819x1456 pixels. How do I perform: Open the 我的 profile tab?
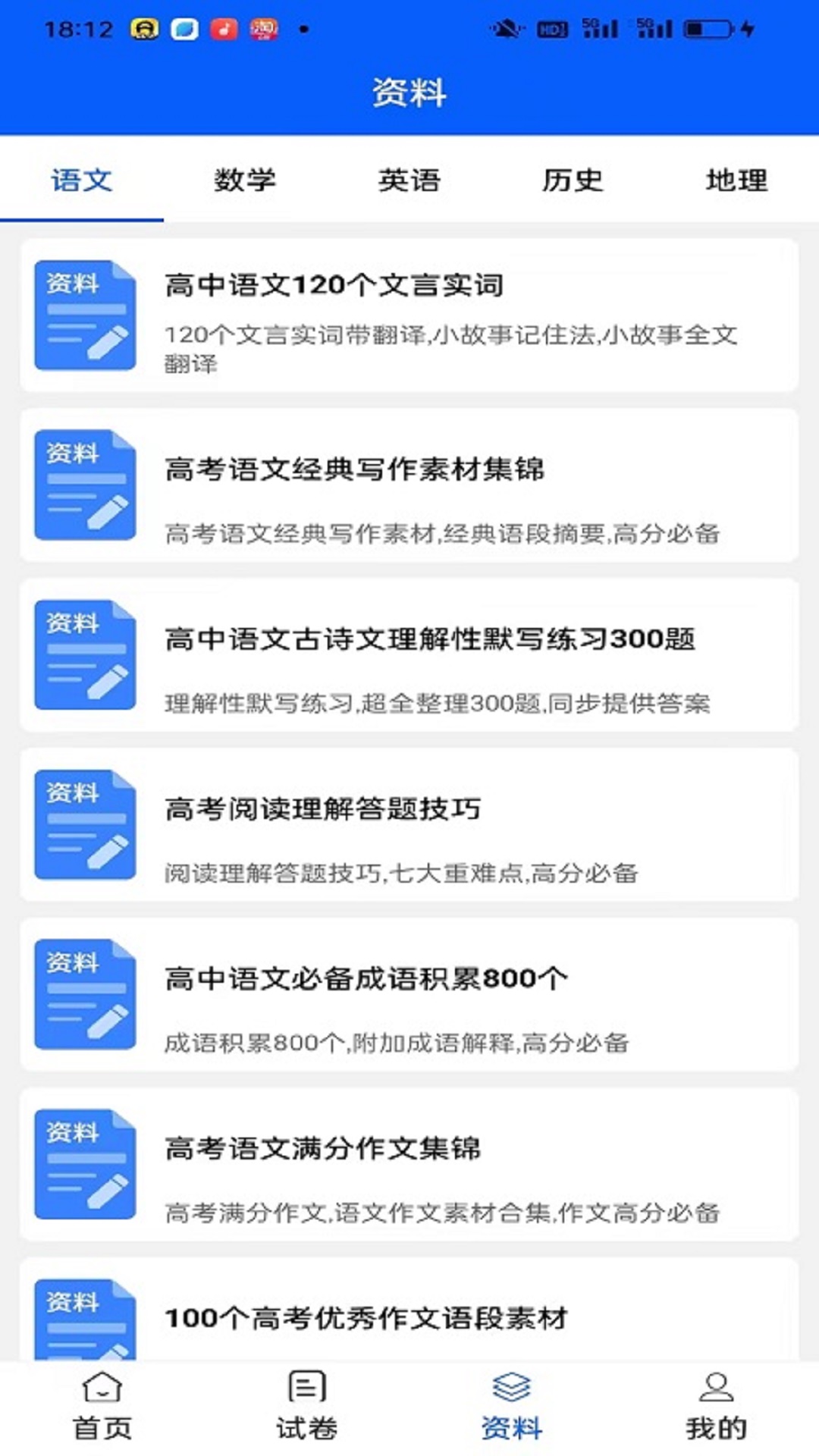click(716, 1406)
